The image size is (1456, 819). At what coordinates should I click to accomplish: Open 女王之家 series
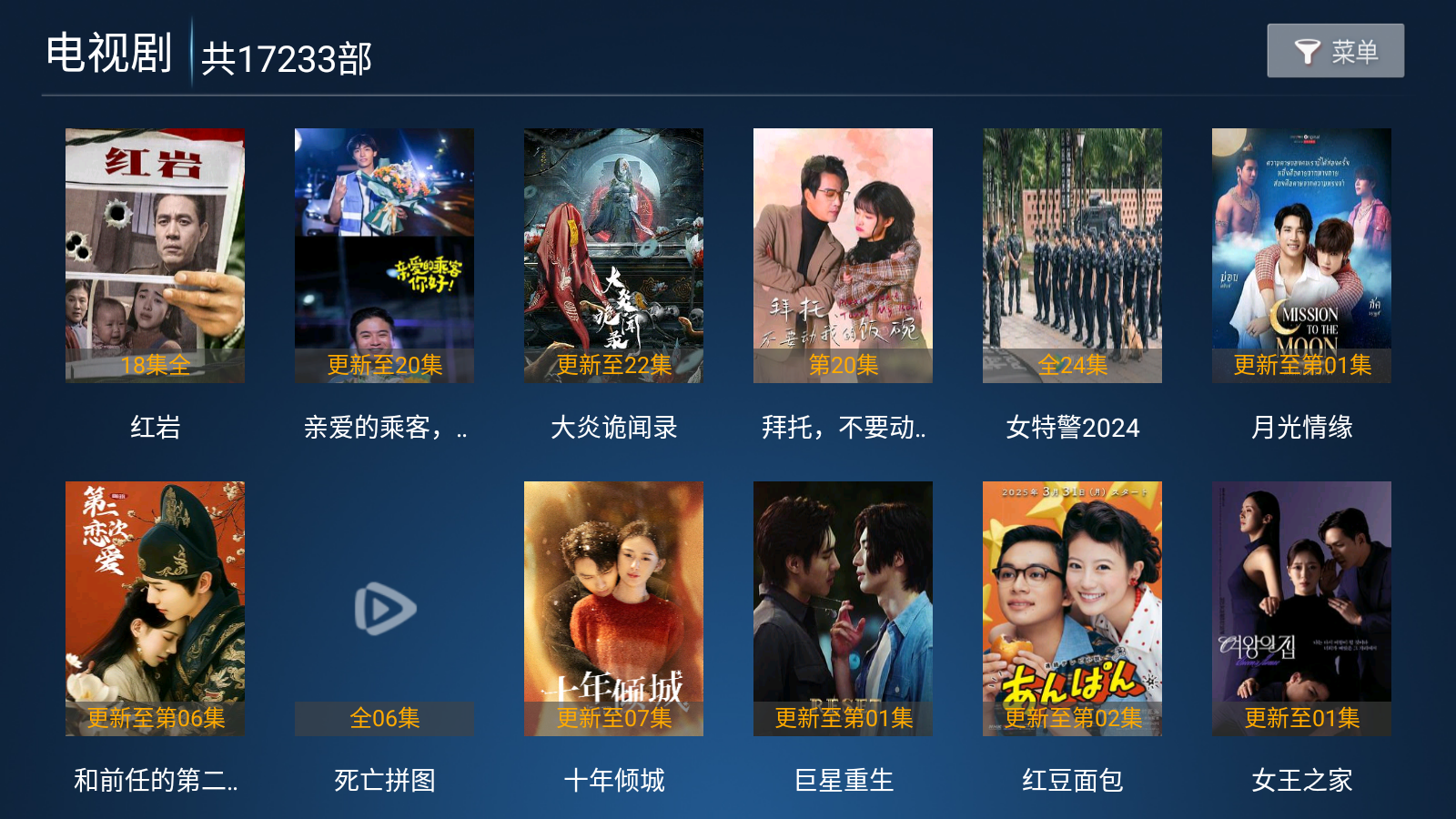(1301, 608)
